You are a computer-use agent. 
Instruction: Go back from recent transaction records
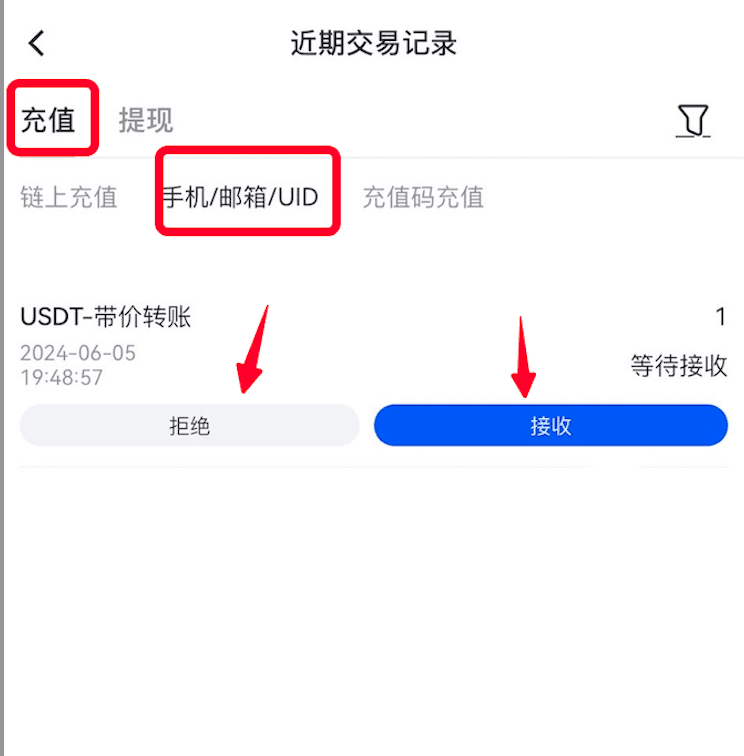click(x=37, y=44)
